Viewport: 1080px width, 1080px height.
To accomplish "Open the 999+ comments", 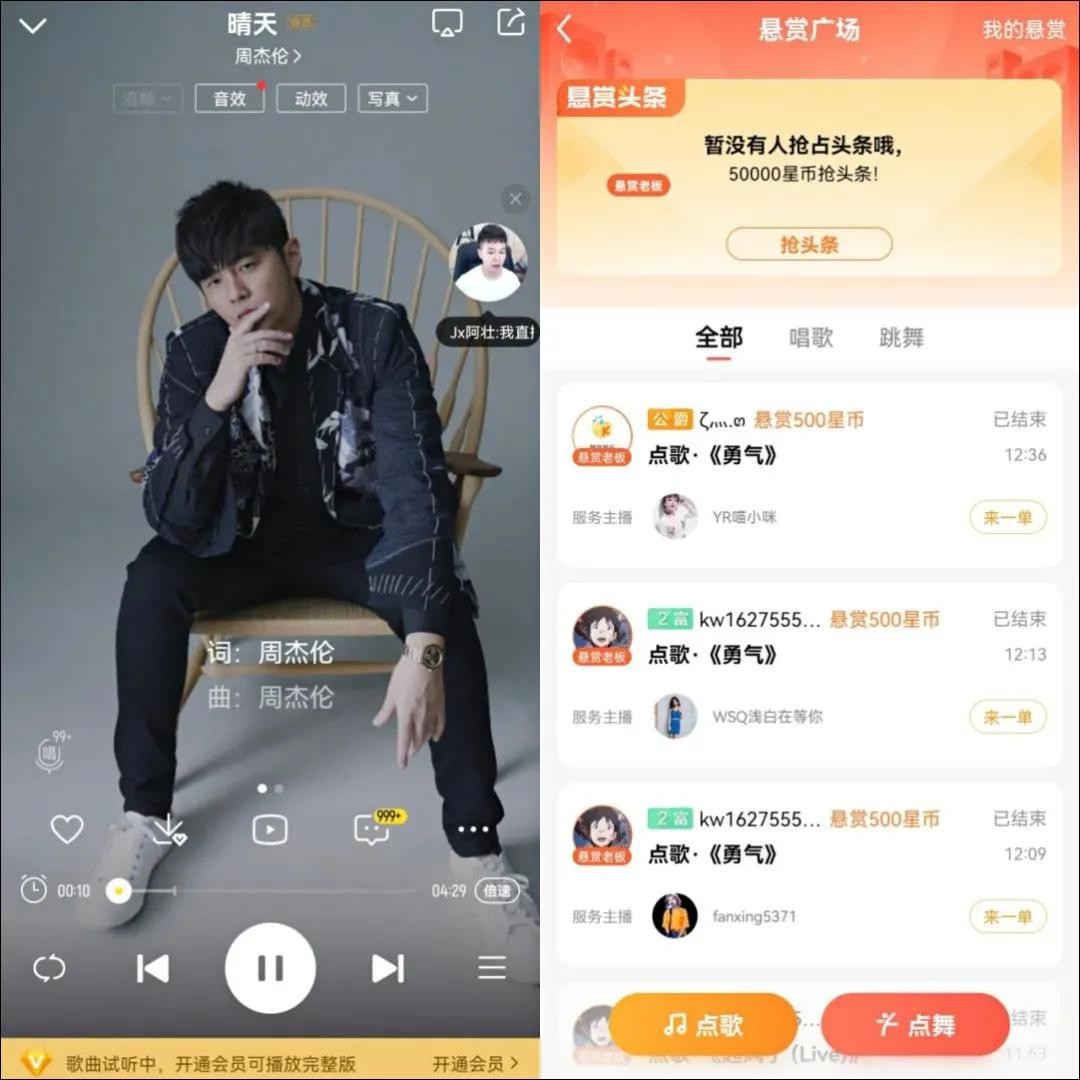I will pyautogui.click(x=373, y=829).
